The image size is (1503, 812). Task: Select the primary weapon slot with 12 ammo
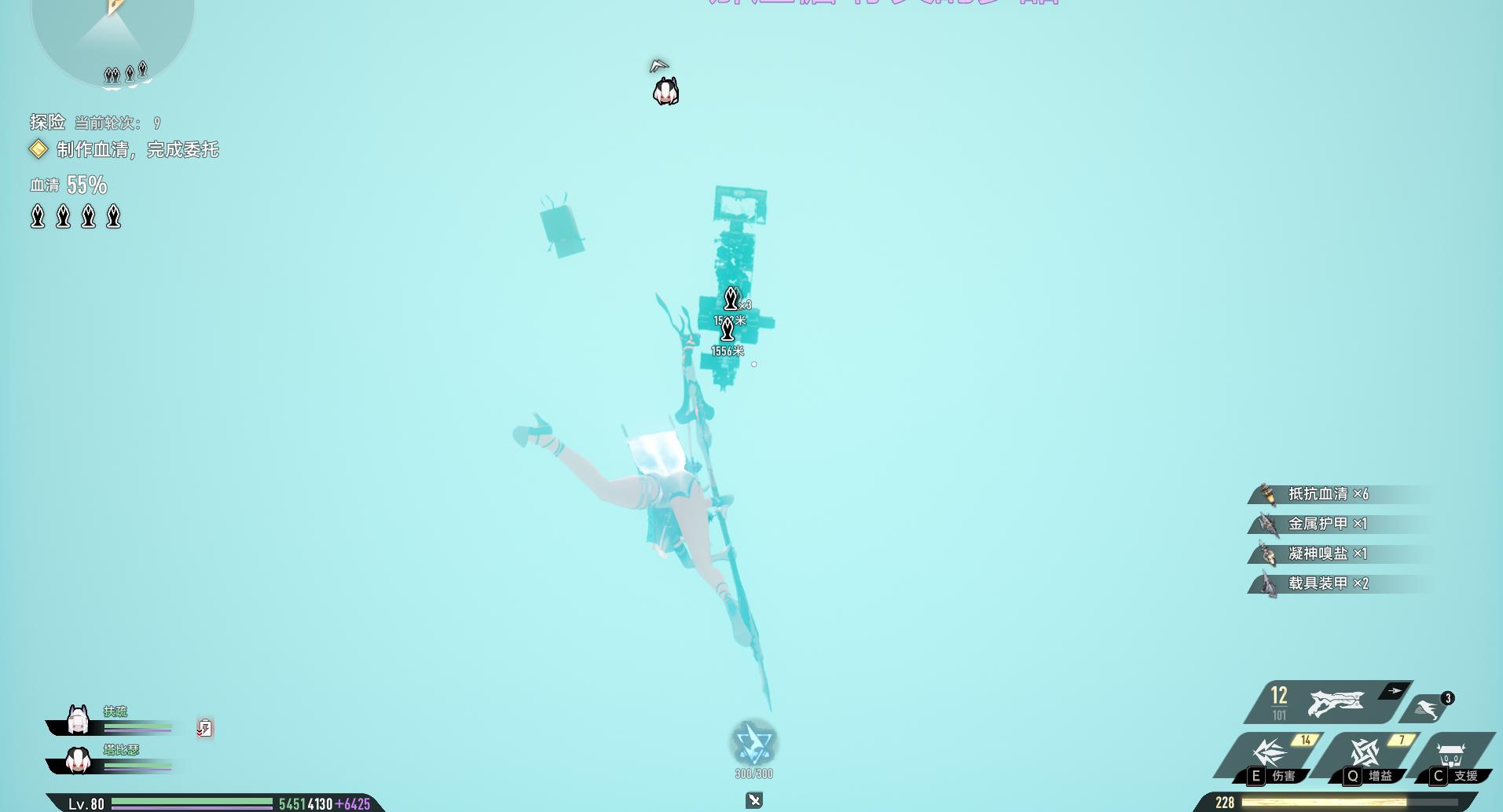point(1329,702)
